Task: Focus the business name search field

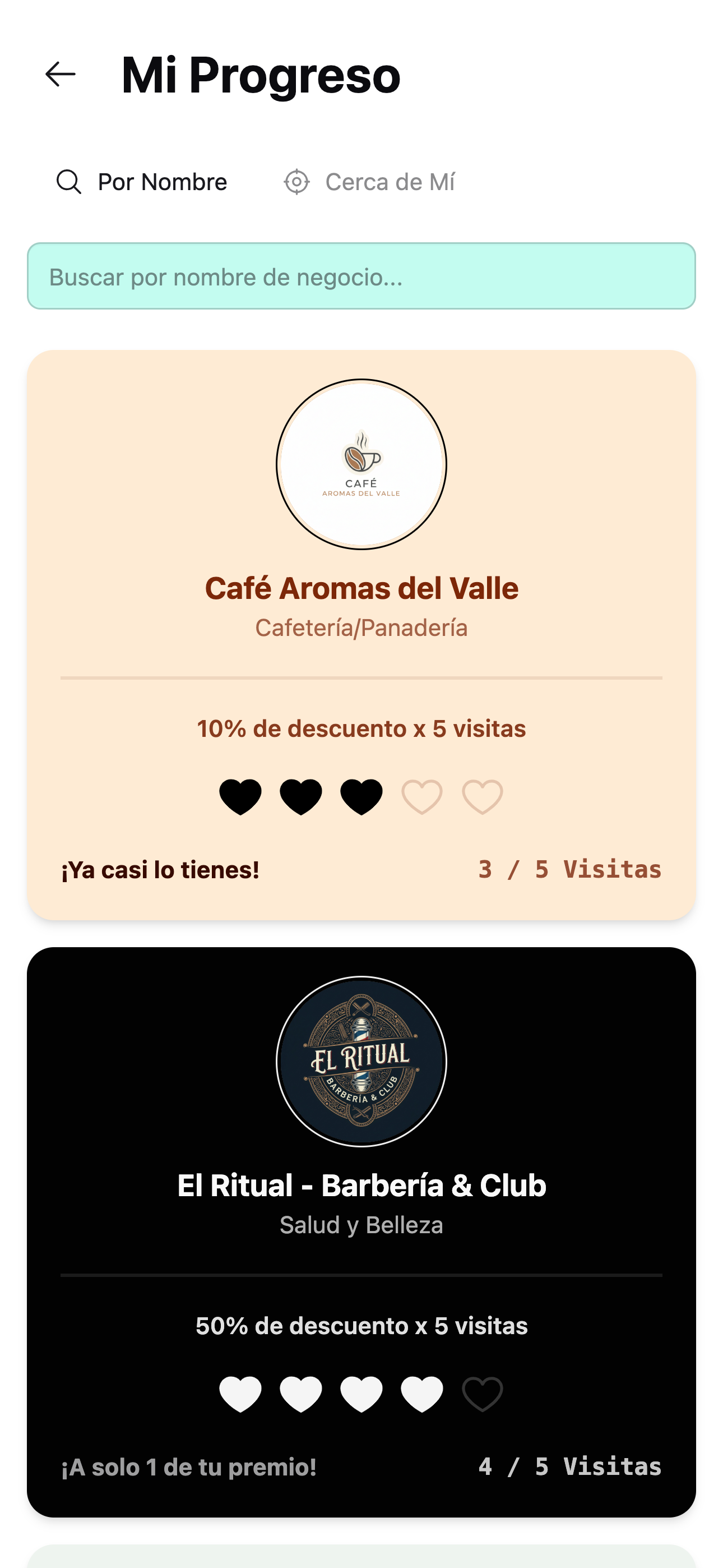Action: [361, 276]
